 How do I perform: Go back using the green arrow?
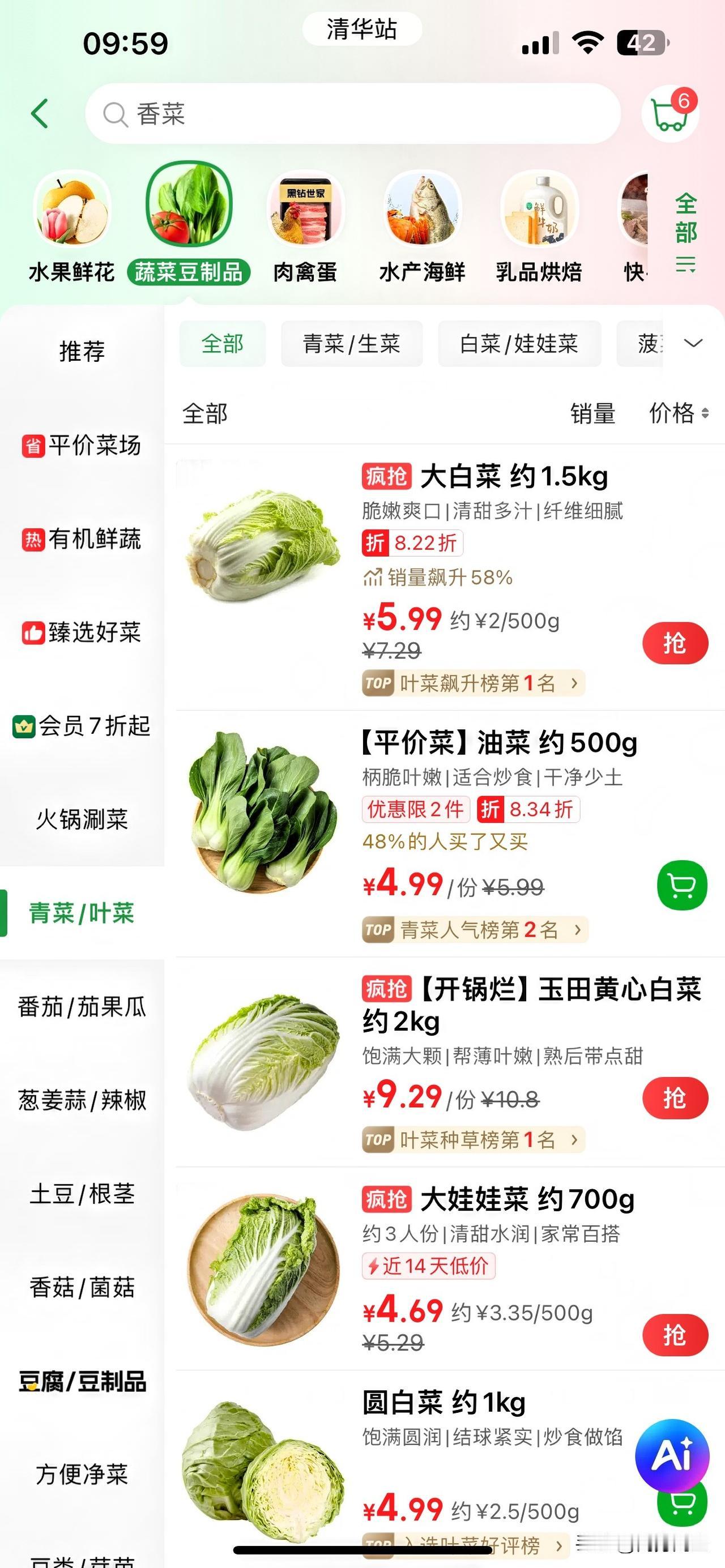tap(40, 114)
